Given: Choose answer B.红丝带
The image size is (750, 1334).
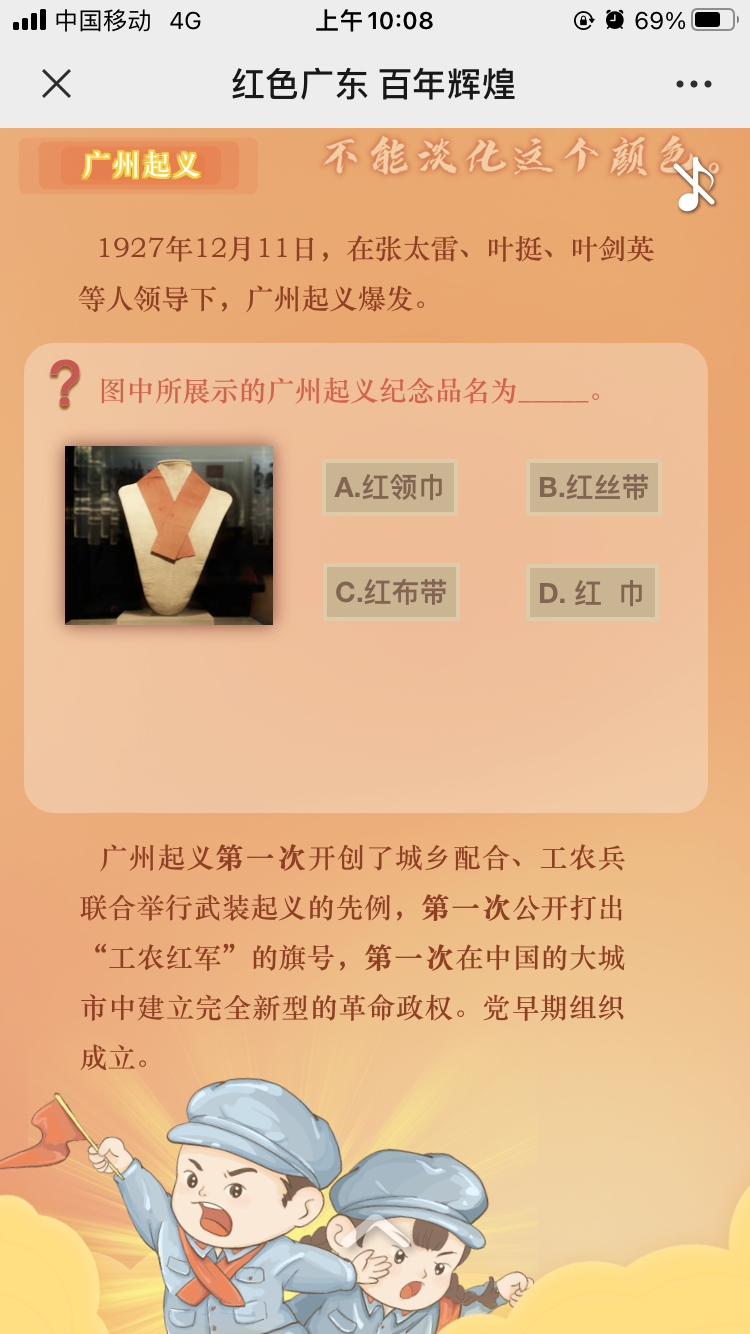Looking at the screenshot, I should (593, 488).
